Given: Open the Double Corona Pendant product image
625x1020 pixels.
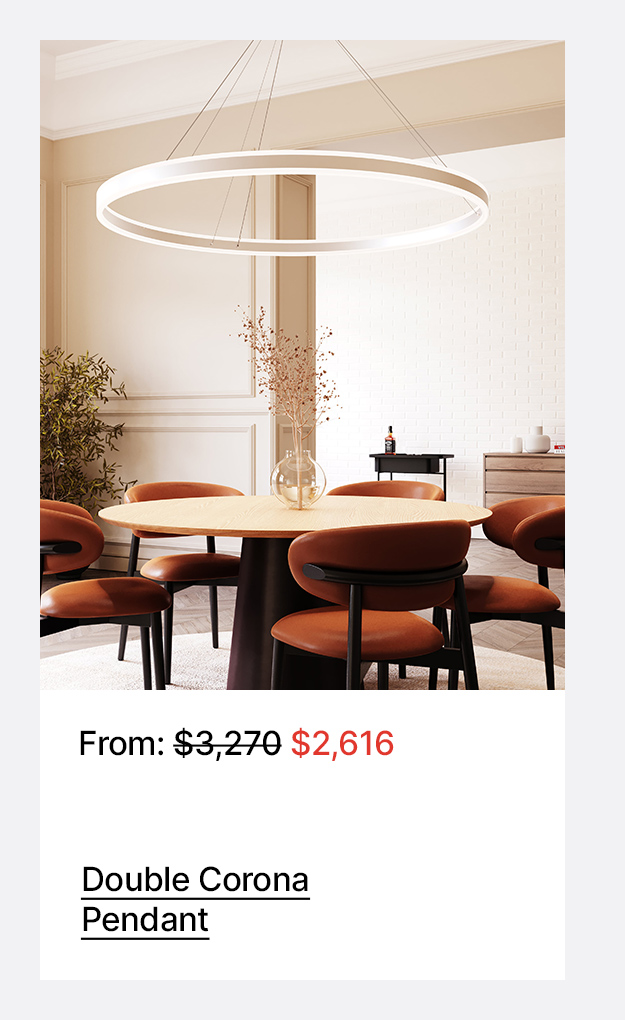Looking at the screenshot, I should 302,365.
